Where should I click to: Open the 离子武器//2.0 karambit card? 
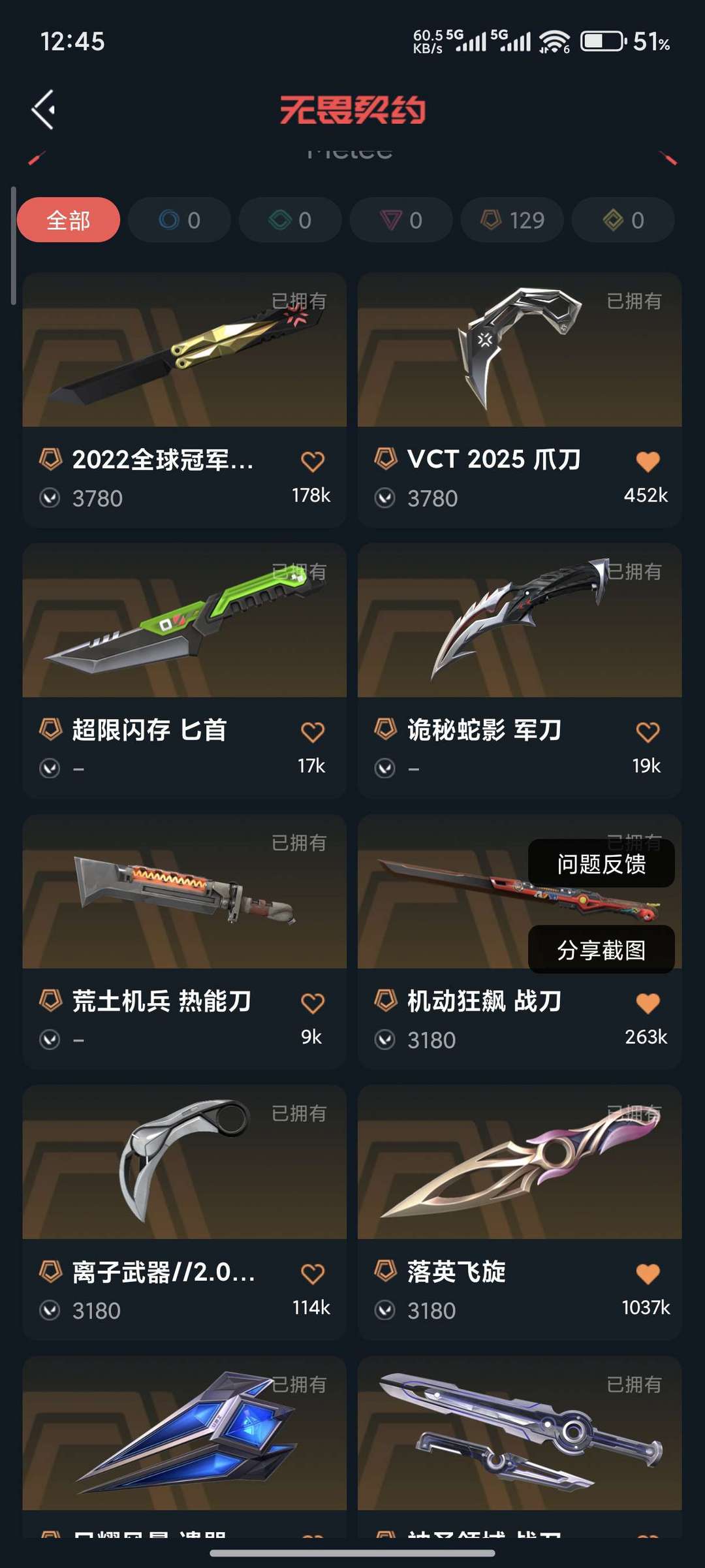[x=184, y=1213]
